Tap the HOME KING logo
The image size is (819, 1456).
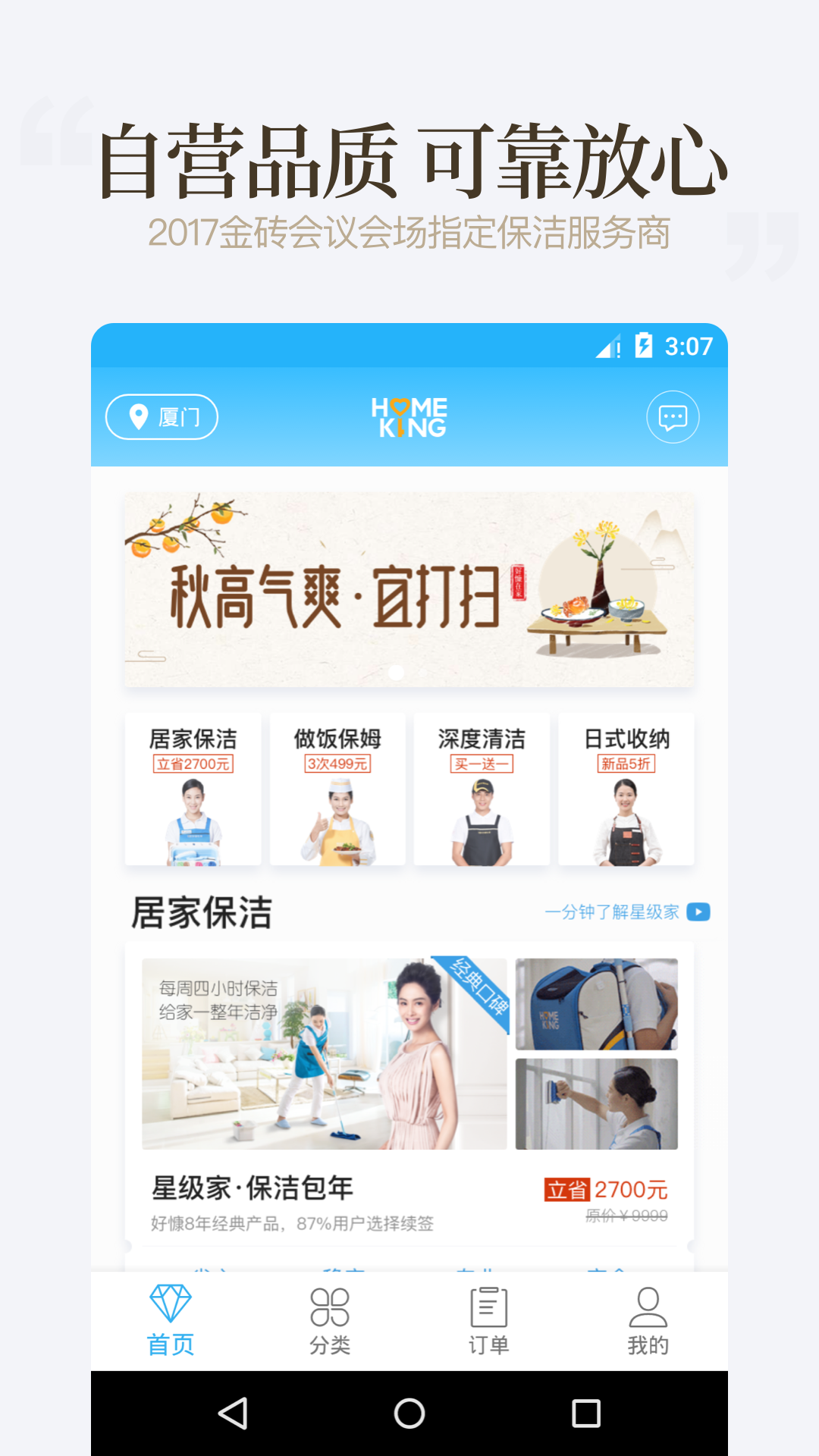point(409,417)
